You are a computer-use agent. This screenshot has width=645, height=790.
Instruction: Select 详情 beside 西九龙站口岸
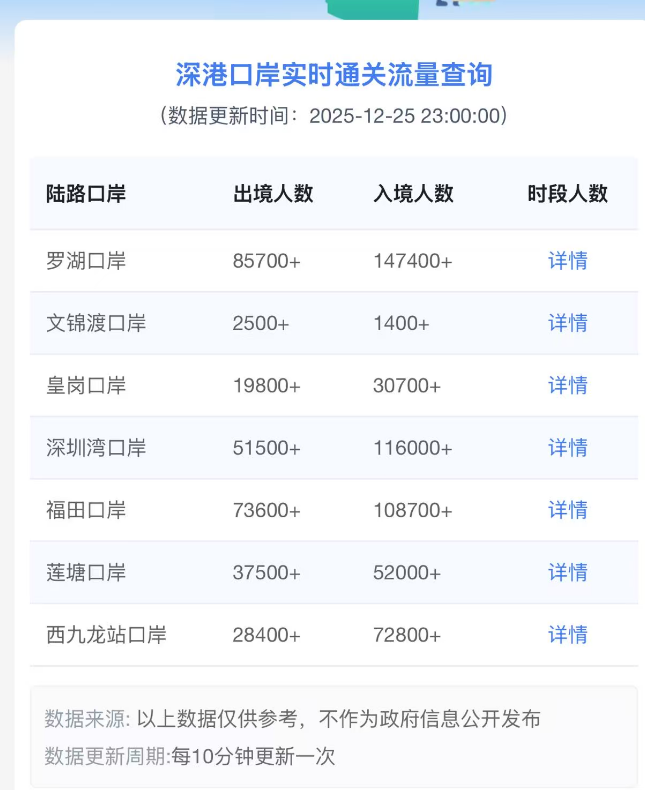click(567, 635)
